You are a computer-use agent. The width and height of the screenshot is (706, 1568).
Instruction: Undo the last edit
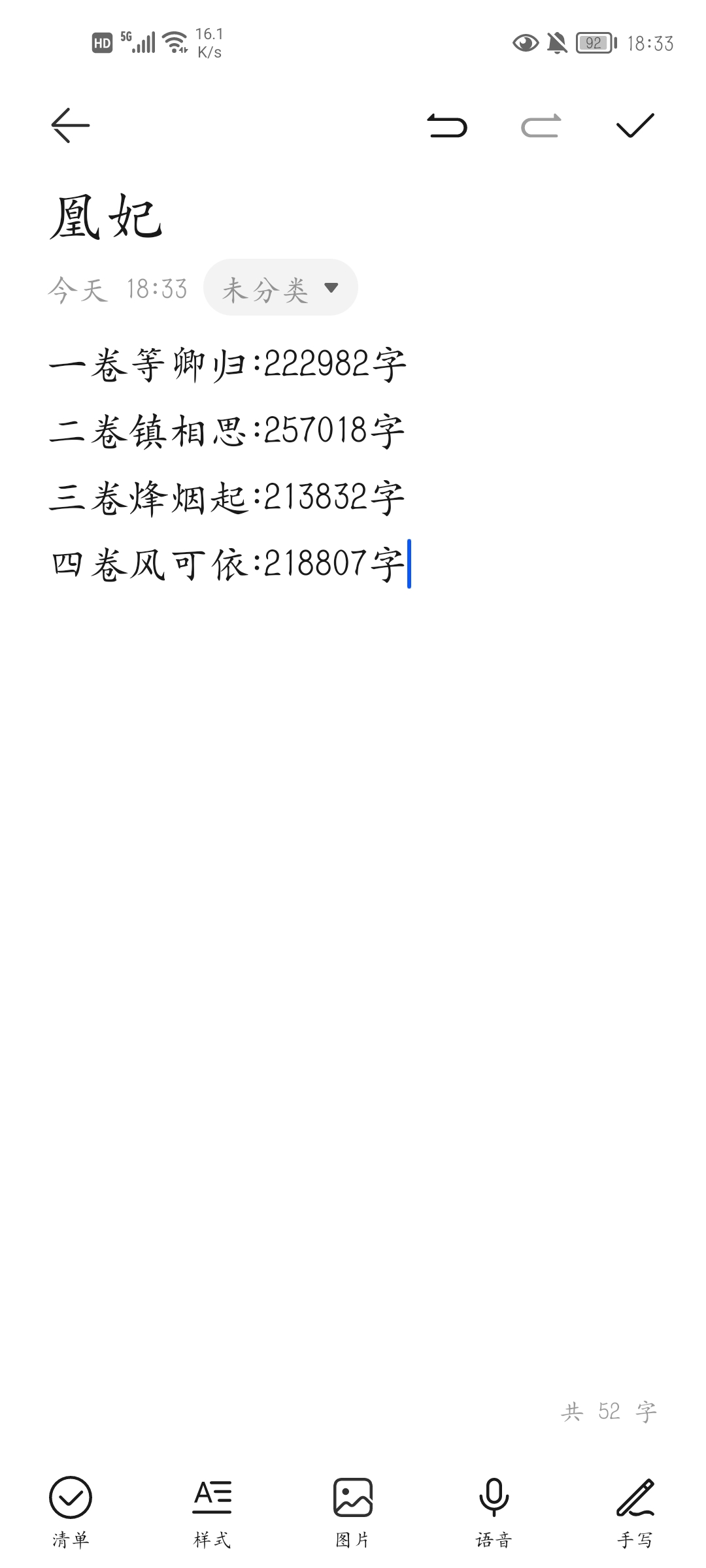point(447,125)
